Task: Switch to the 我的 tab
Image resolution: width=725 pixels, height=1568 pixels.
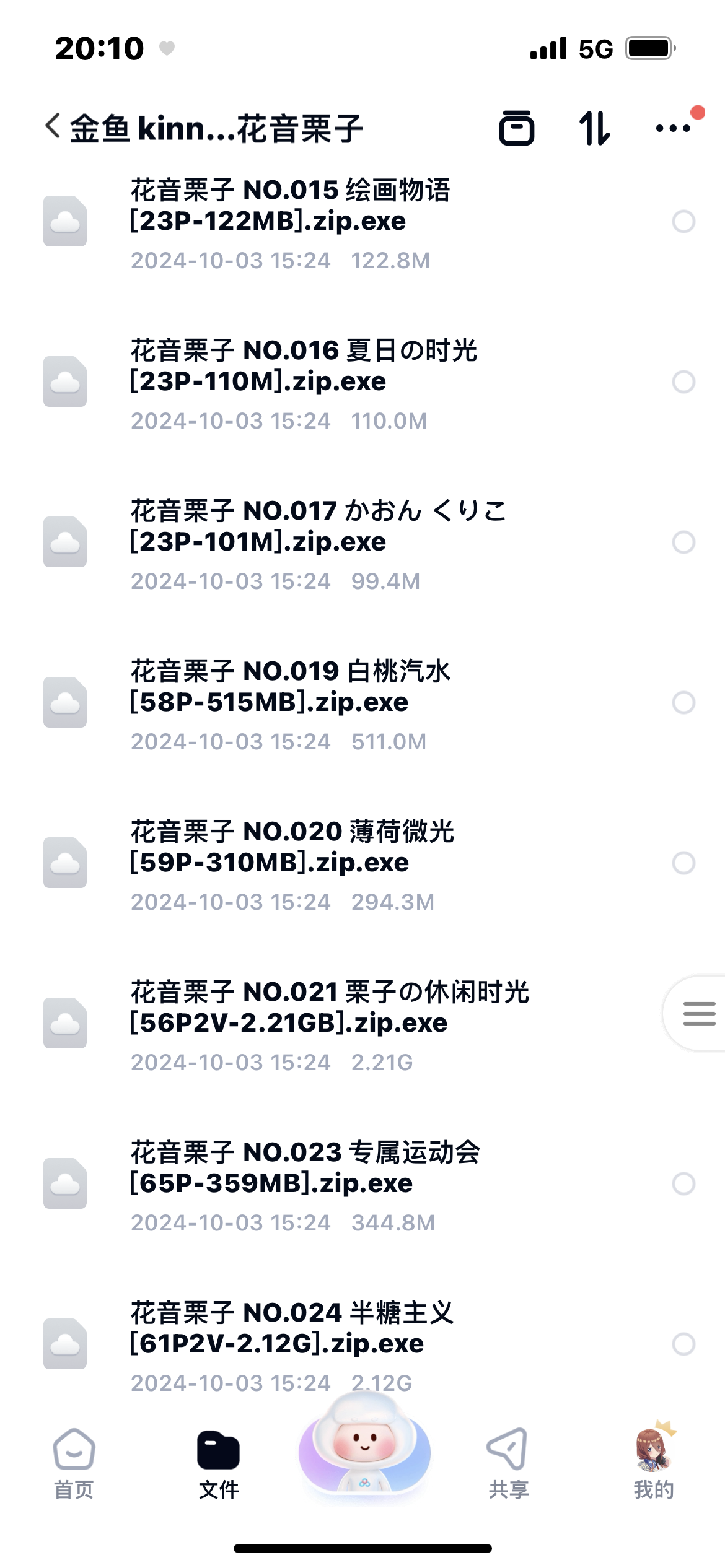Action: point(654,1463)
